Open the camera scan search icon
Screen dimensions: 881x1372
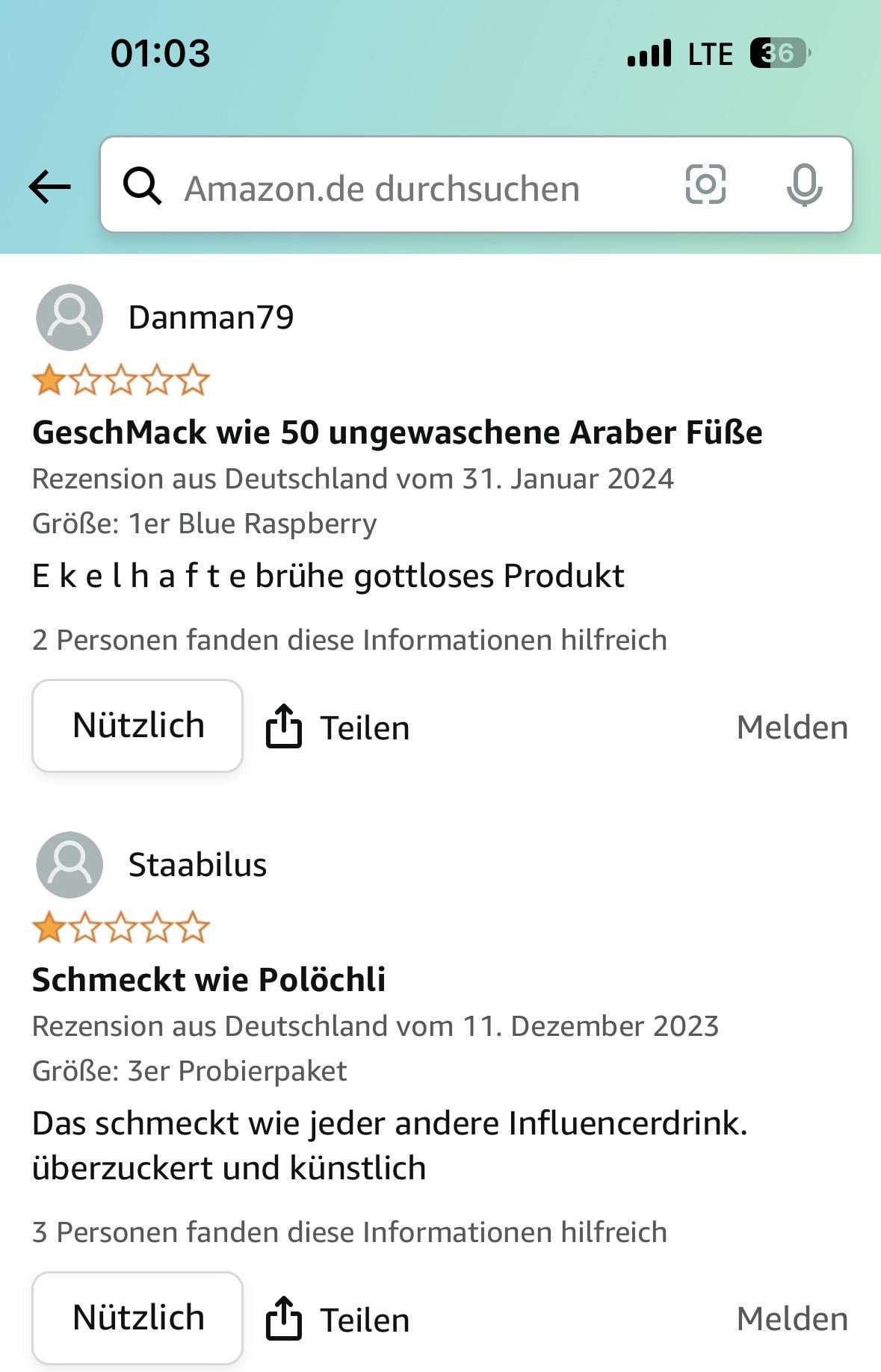click(705, 184)
